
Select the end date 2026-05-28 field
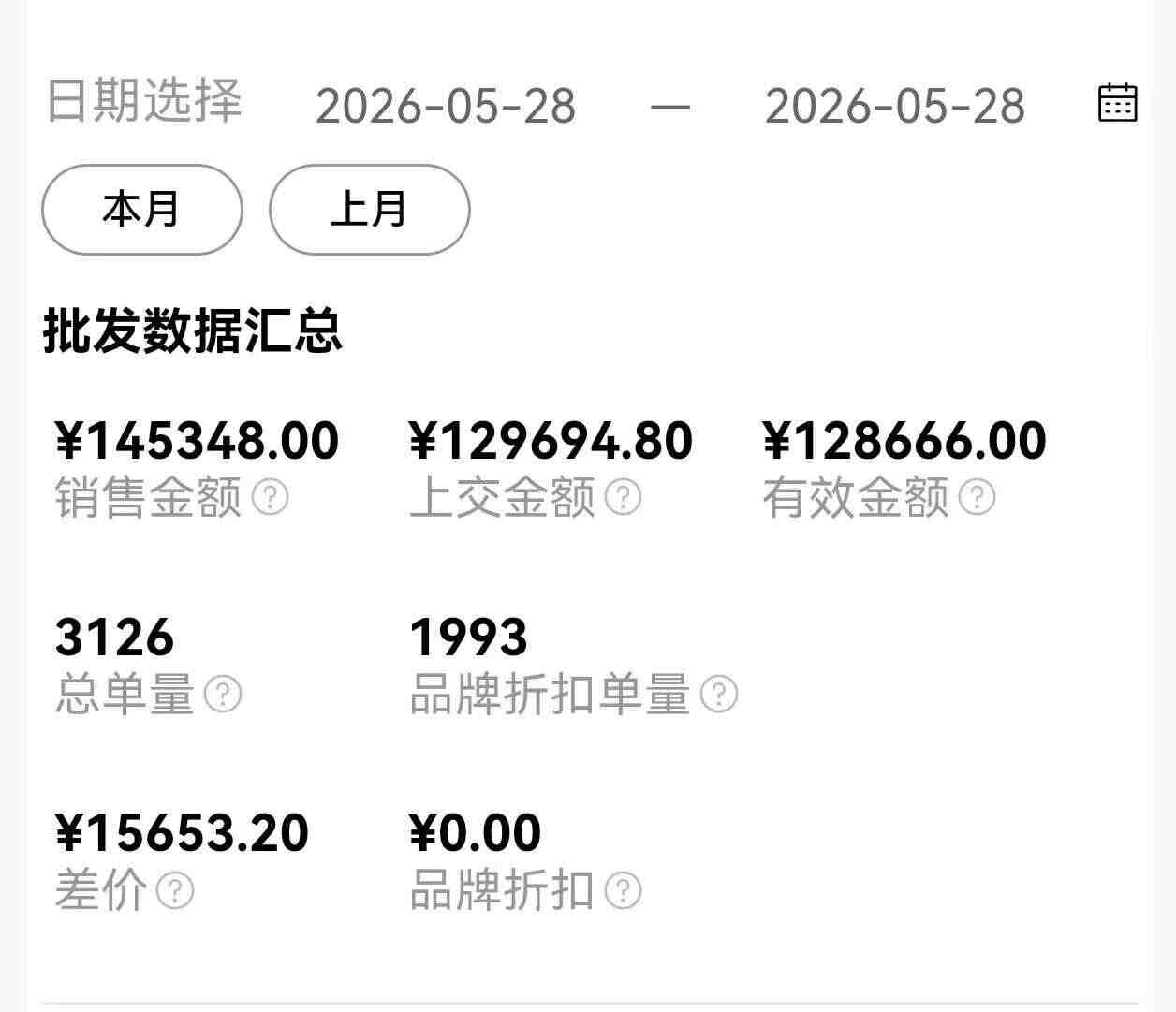(895, 106)
